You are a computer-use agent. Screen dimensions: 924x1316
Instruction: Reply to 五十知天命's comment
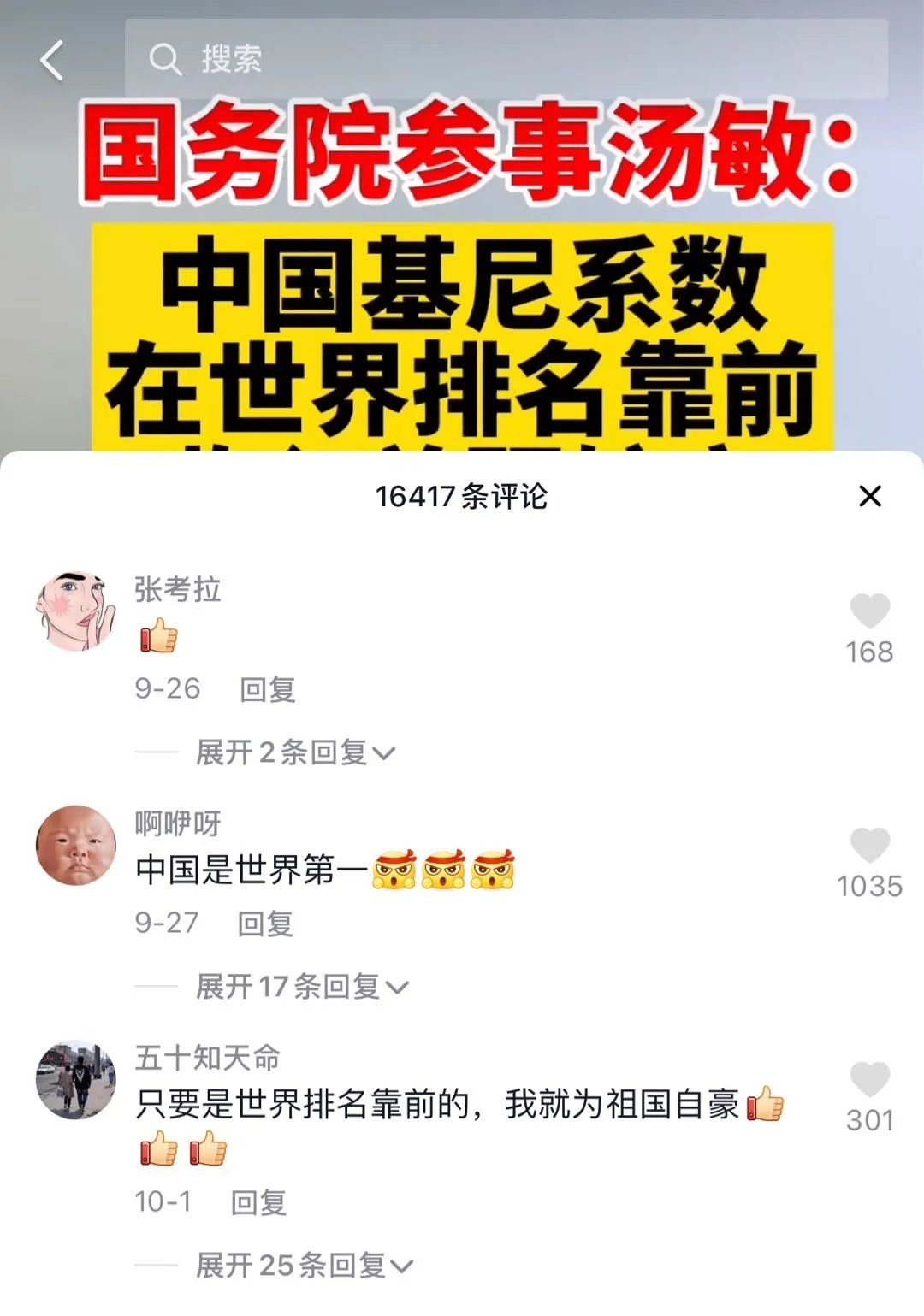[x=258, y=1202]
